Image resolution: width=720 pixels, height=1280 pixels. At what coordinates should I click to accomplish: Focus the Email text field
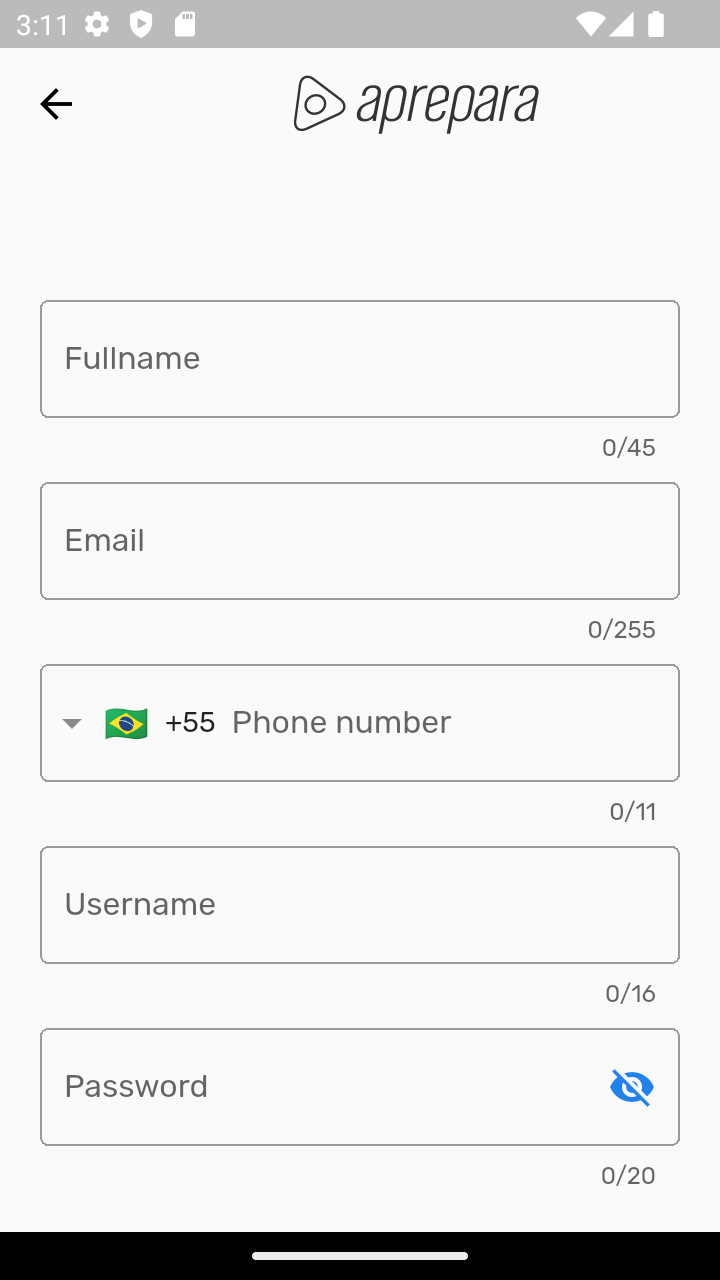click(360, 541)
